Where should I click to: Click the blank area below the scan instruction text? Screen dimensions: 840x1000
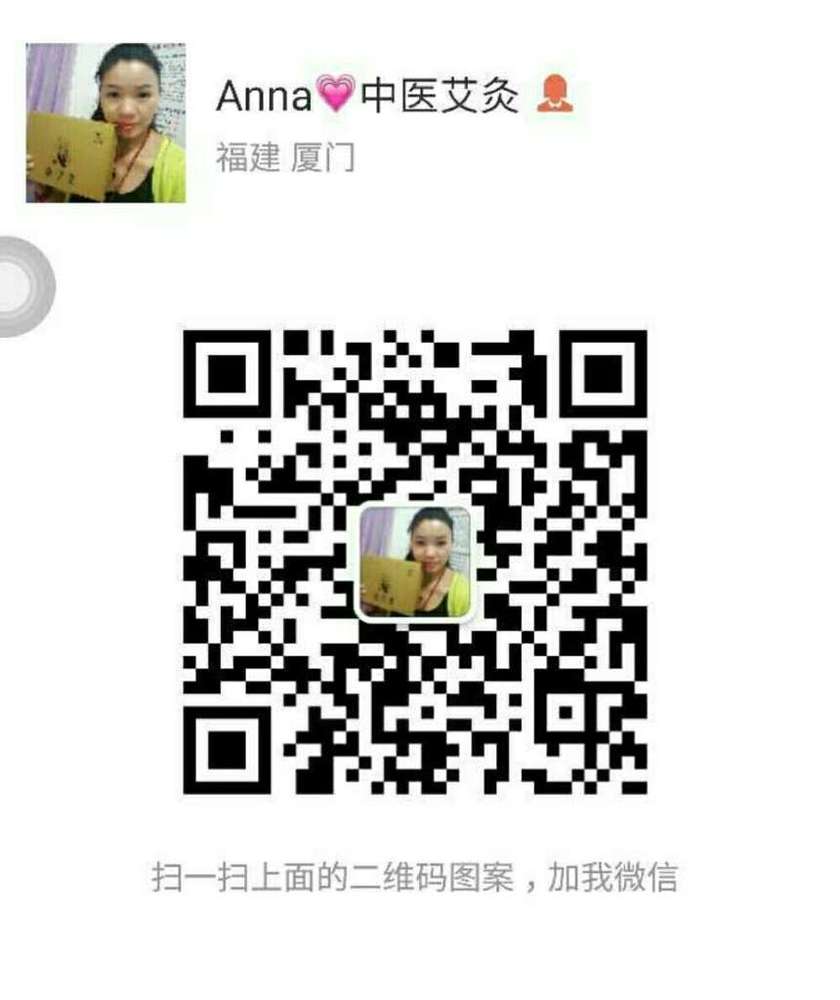[x=420, y=950]
